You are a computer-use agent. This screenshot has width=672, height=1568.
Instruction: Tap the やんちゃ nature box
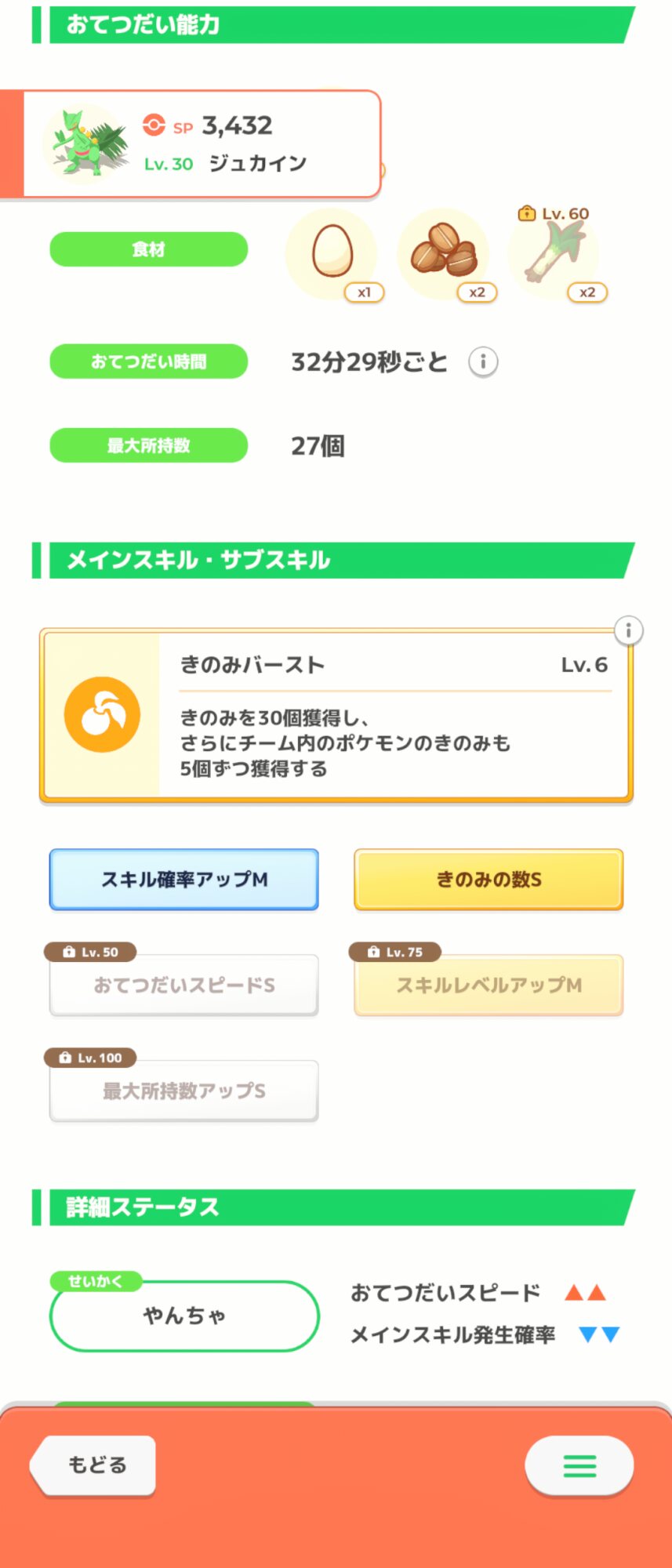(x=184, y=1316)
